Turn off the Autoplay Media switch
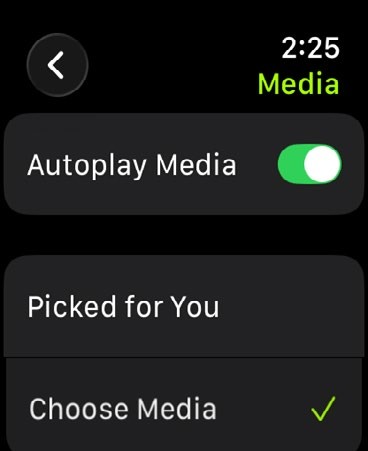 (310, 164)
